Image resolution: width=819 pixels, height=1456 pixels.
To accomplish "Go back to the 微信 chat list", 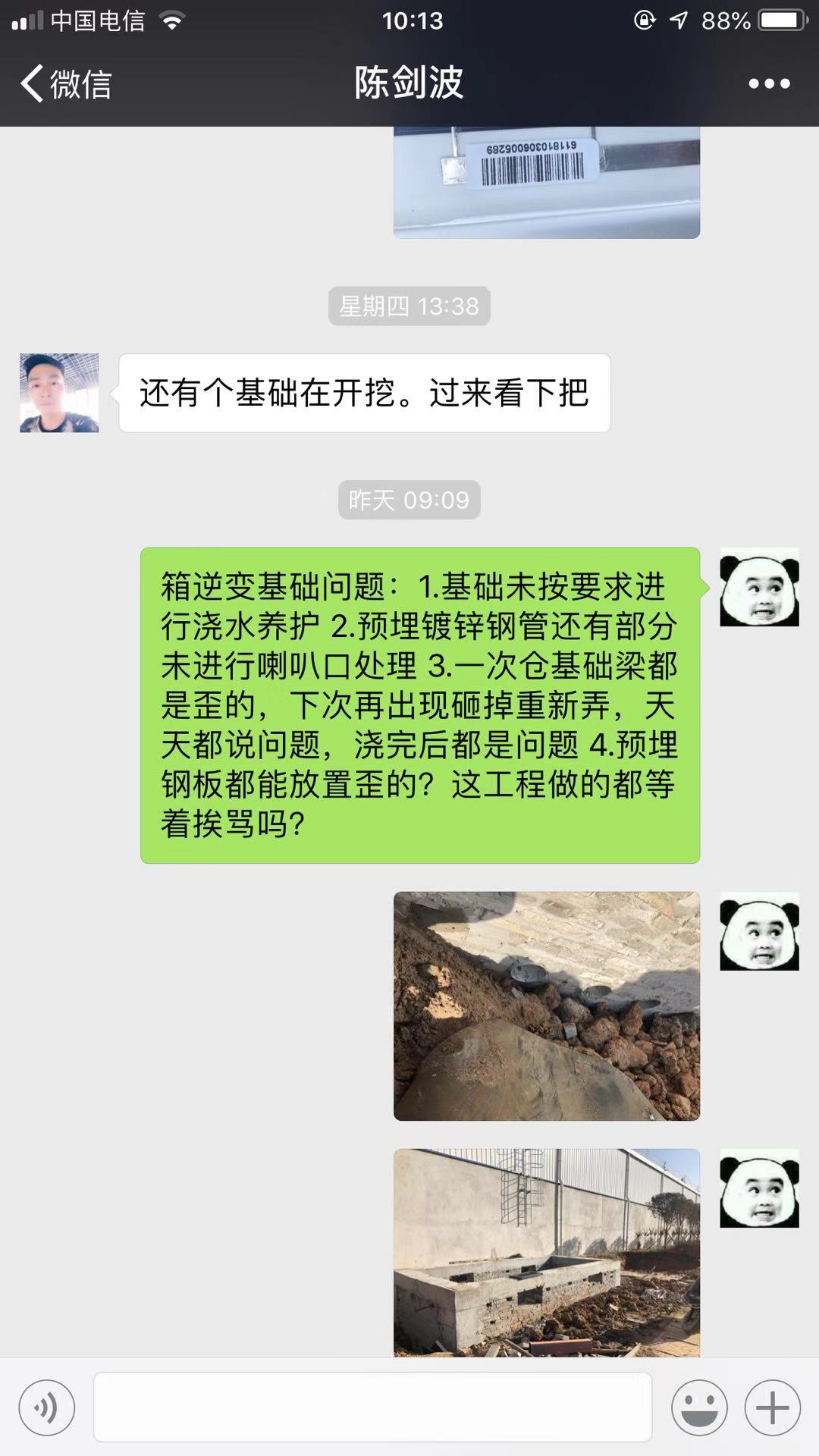I will pyautogui.click(x=66, y=83).
